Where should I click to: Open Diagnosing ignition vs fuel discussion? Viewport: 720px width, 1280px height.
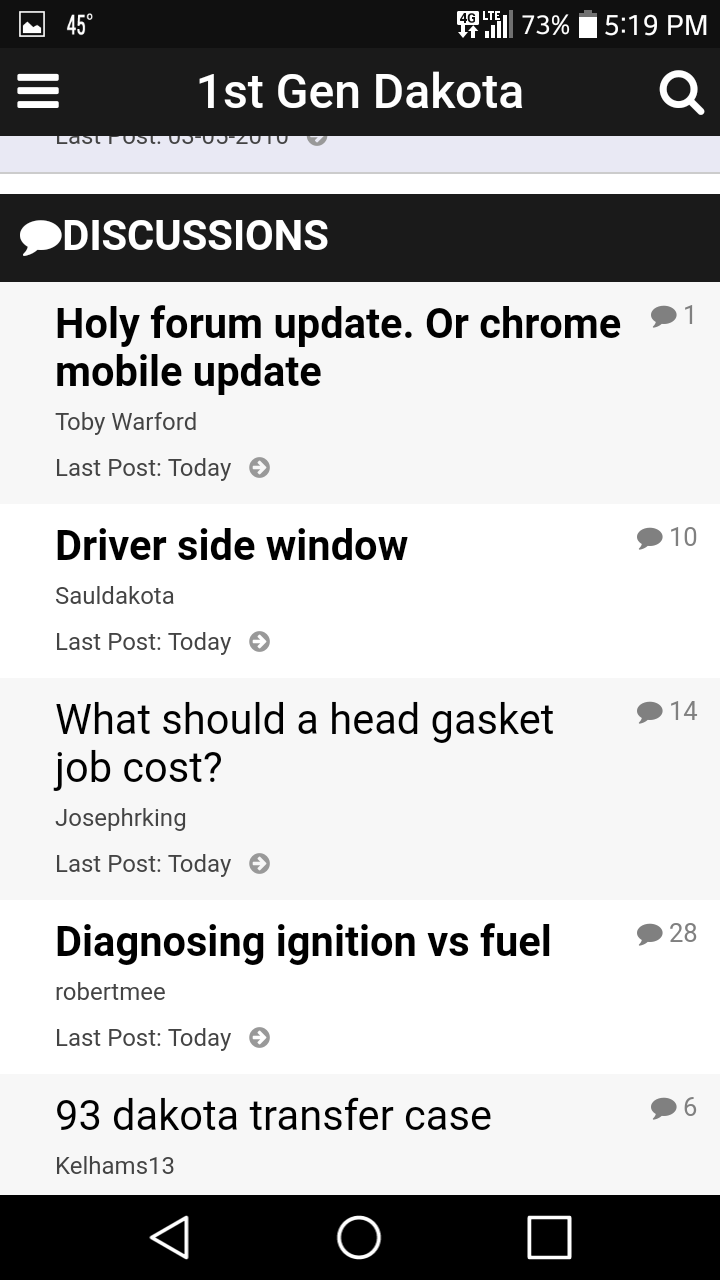pyautogui.click(x=304, y=941)
